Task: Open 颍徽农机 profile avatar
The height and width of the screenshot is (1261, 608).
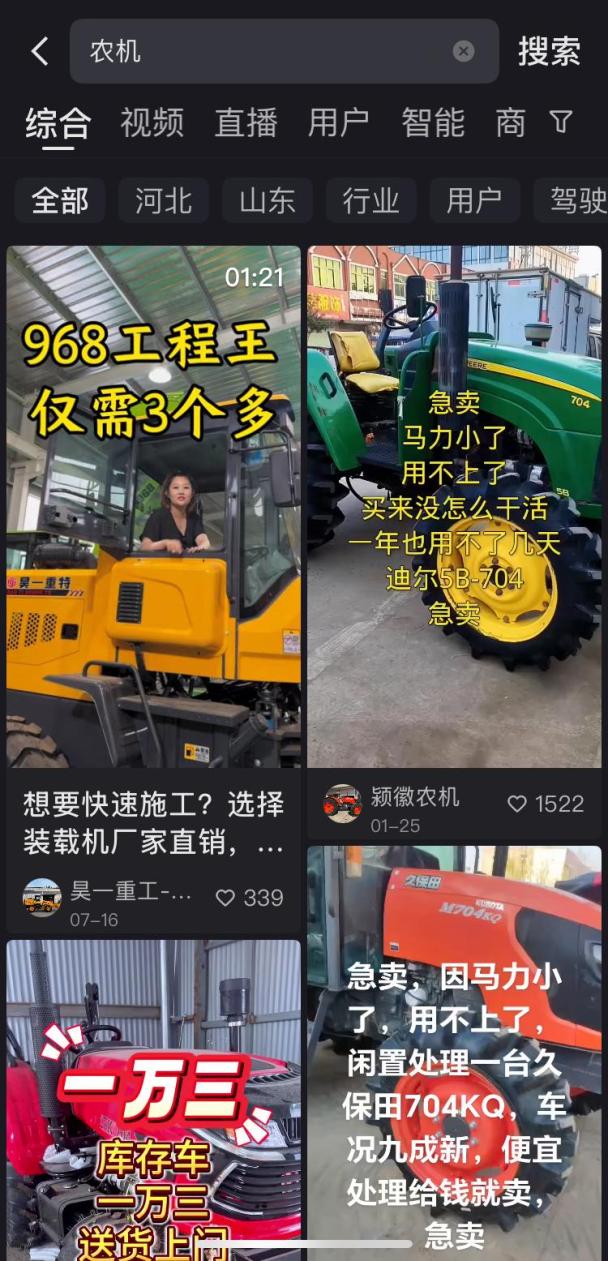Action: (343, 804)
